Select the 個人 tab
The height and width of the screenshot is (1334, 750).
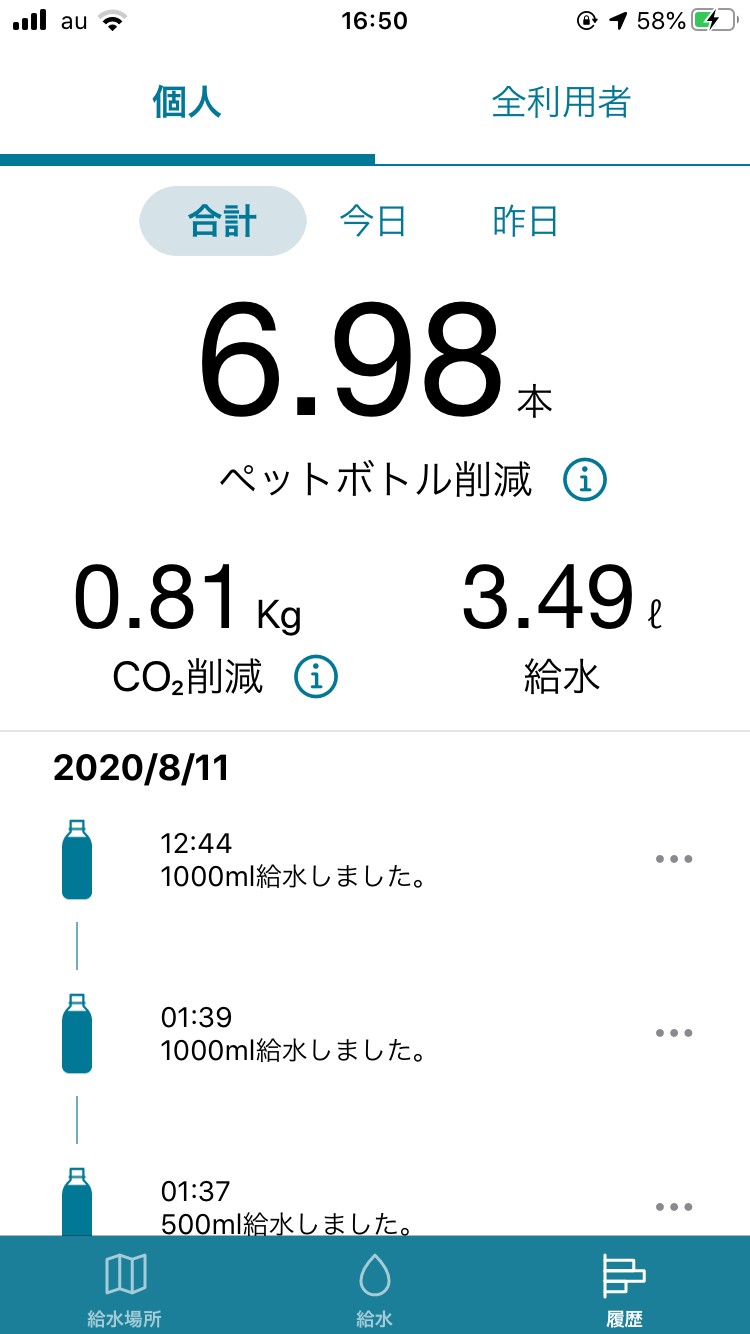point(187,103)
